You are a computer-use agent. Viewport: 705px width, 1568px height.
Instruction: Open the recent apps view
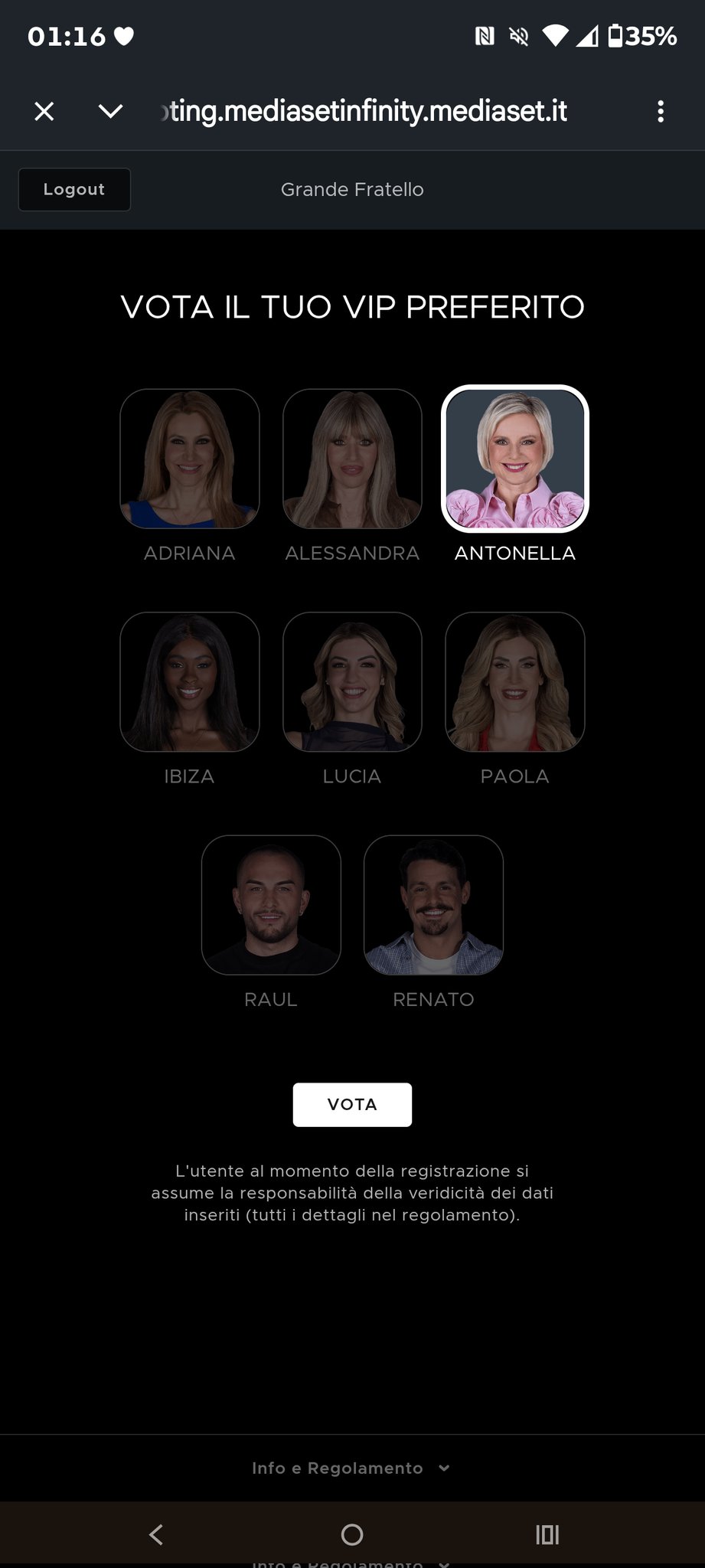[547, 1534]
